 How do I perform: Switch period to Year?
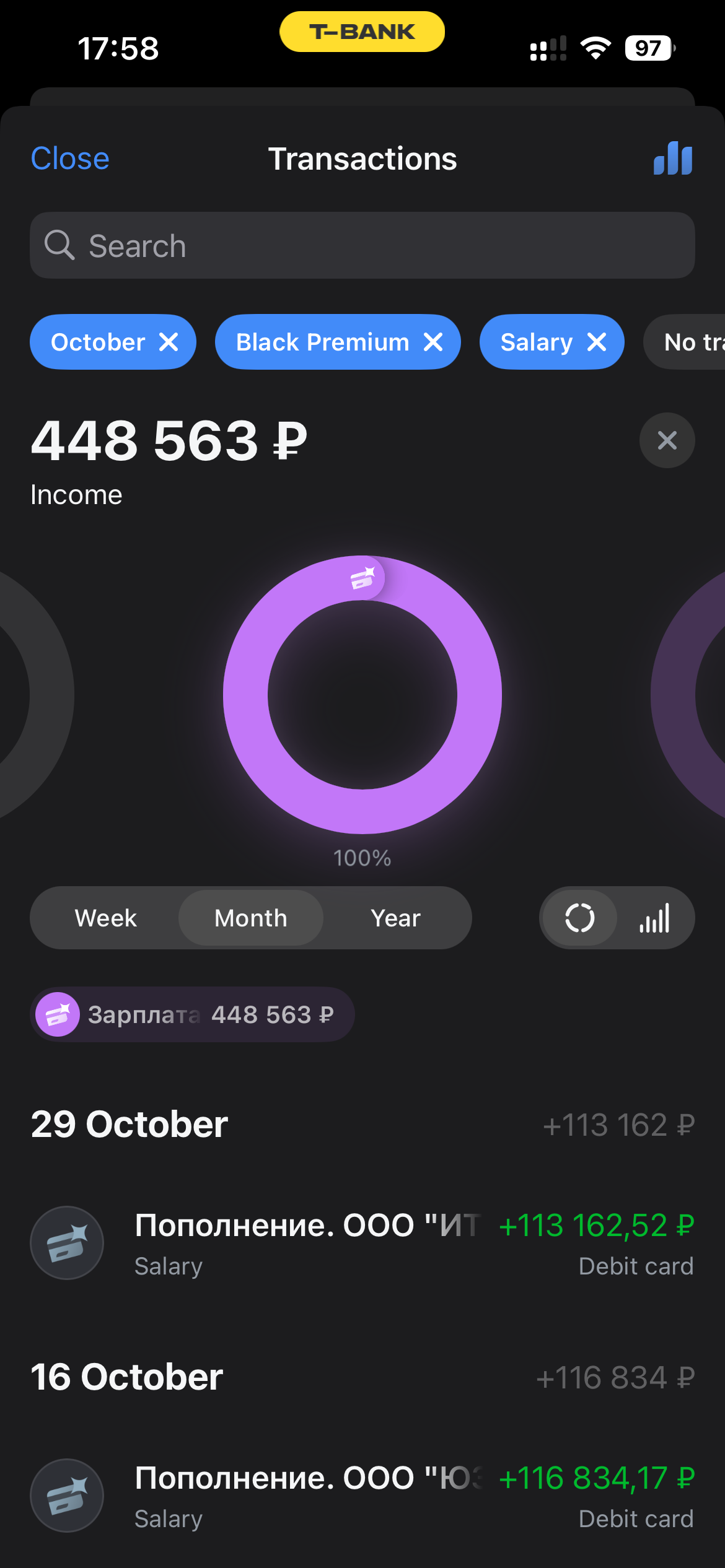tap(395, 918)
